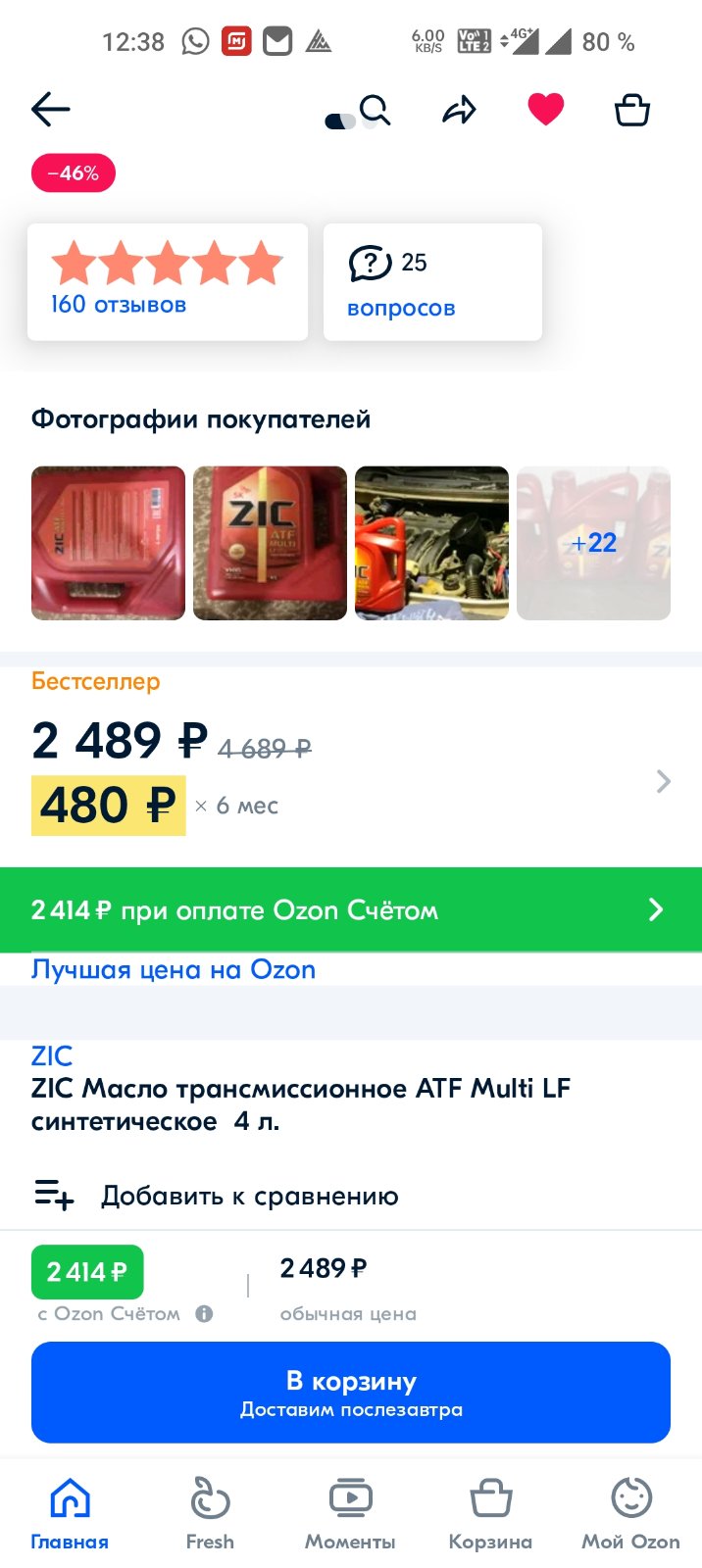Switch to the Fresh tab
The image size is (702, 1568).
click(x=210, y=1513)
